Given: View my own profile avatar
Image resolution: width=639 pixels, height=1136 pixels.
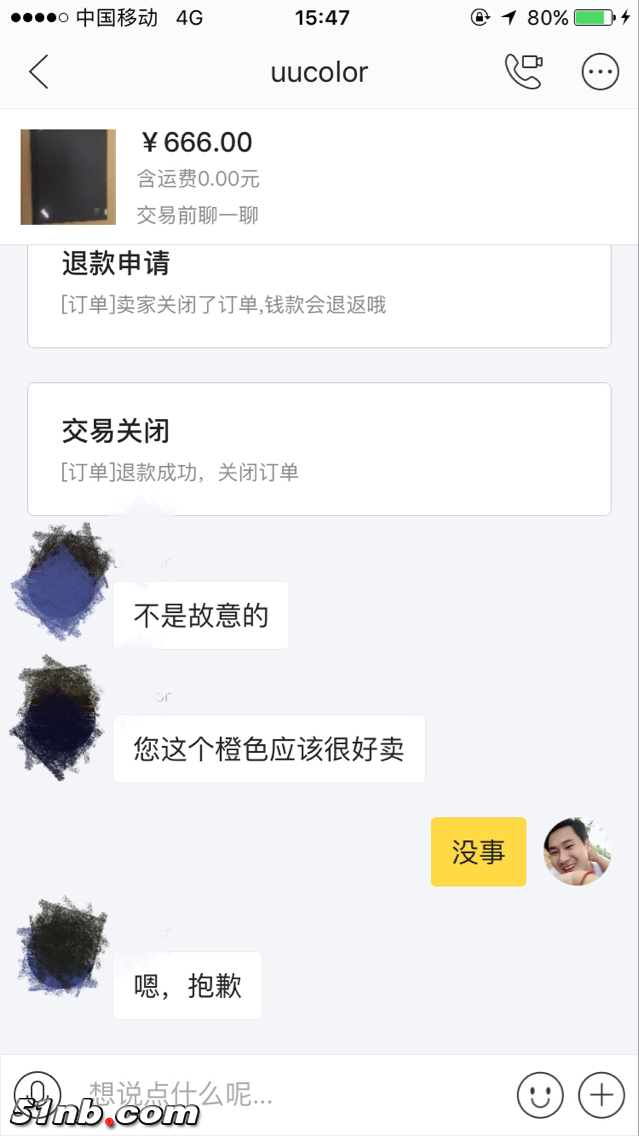Looking at the screenshot, I should coord(575,852).
